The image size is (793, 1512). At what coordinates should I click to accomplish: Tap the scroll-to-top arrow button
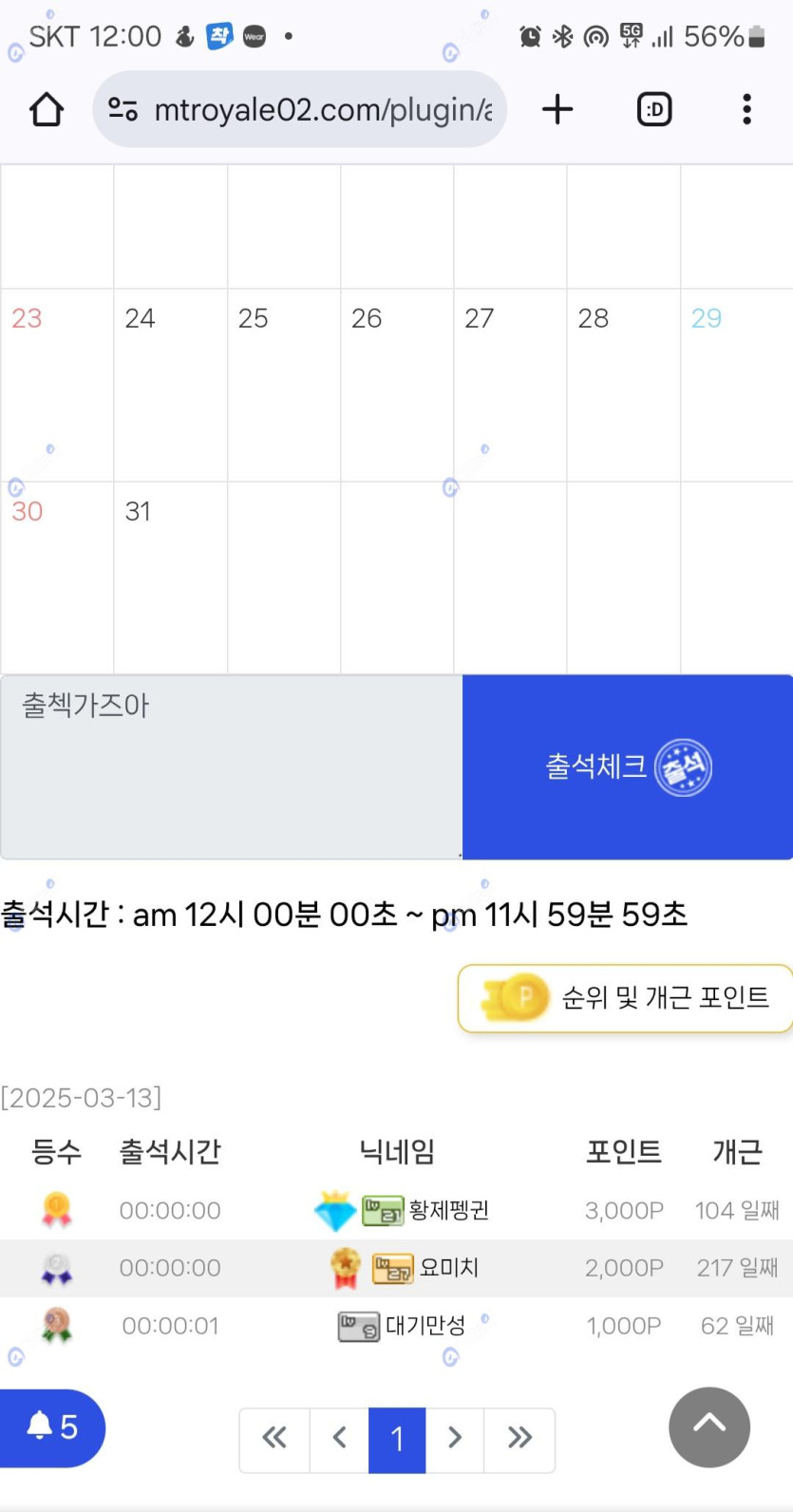pyautogui.click(x=708, y=1427)
